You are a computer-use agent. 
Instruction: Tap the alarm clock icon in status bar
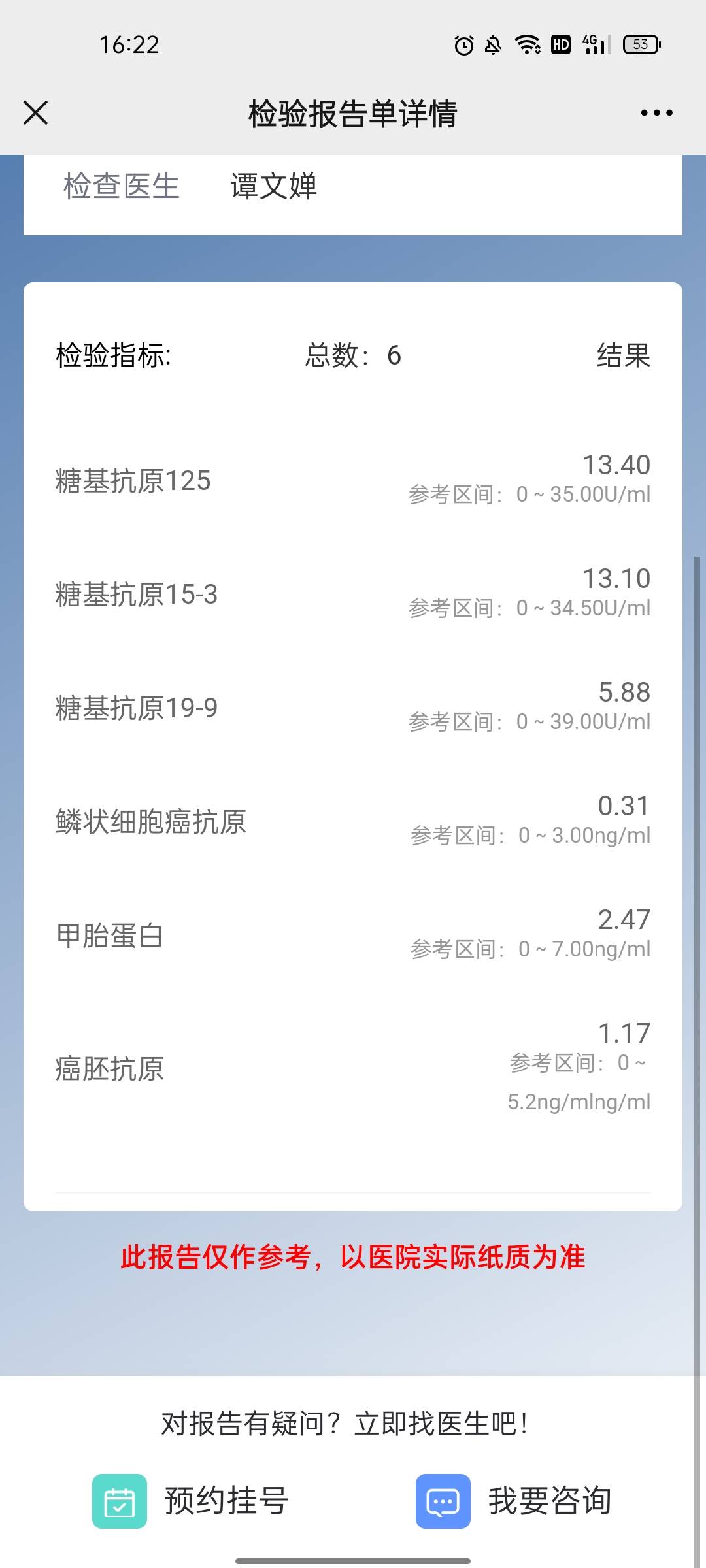tap(463, 44)
